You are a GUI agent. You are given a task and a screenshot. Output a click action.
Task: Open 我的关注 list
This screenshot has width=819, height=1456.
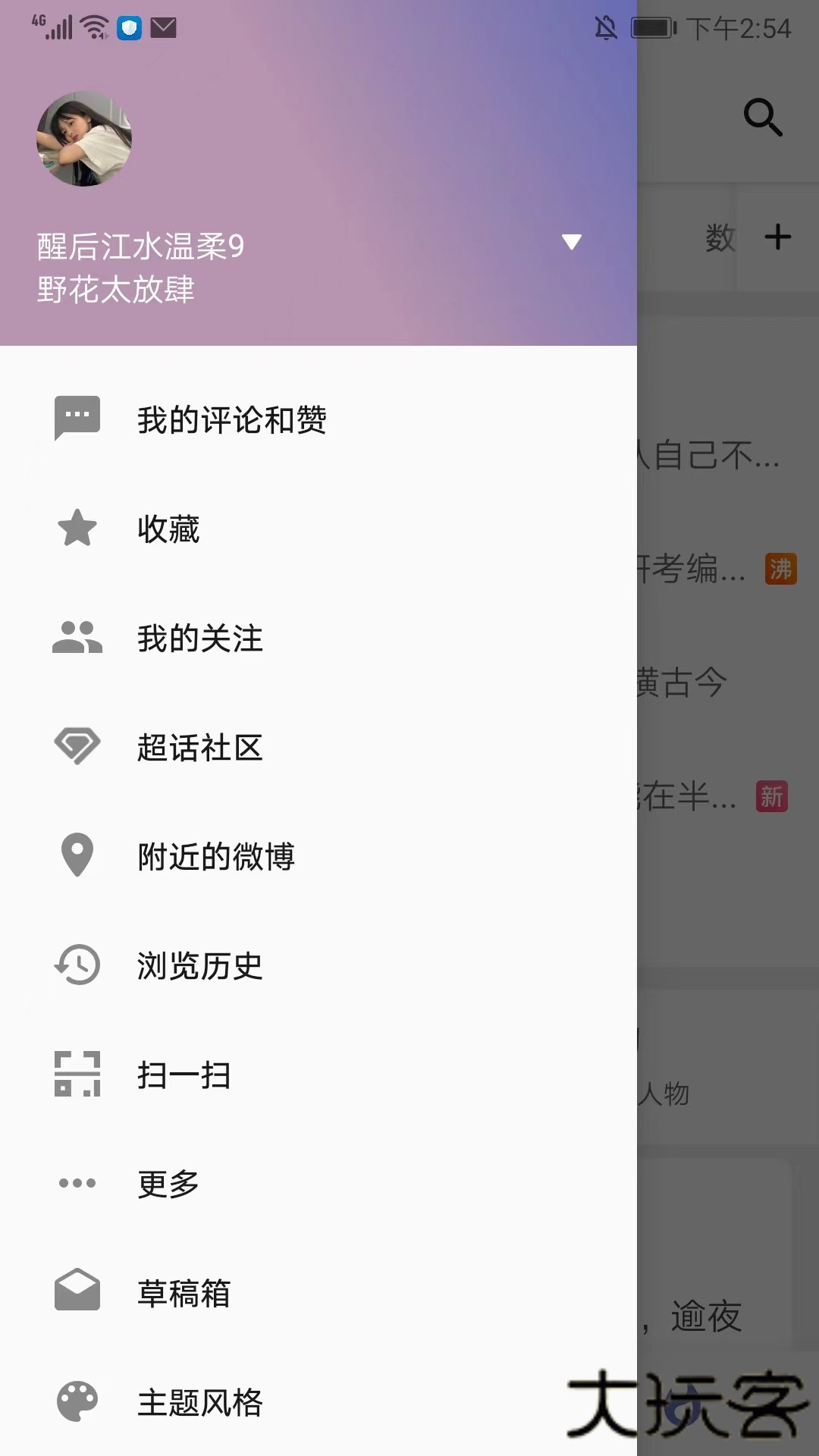pyautogui.click(x=199, y=638)
